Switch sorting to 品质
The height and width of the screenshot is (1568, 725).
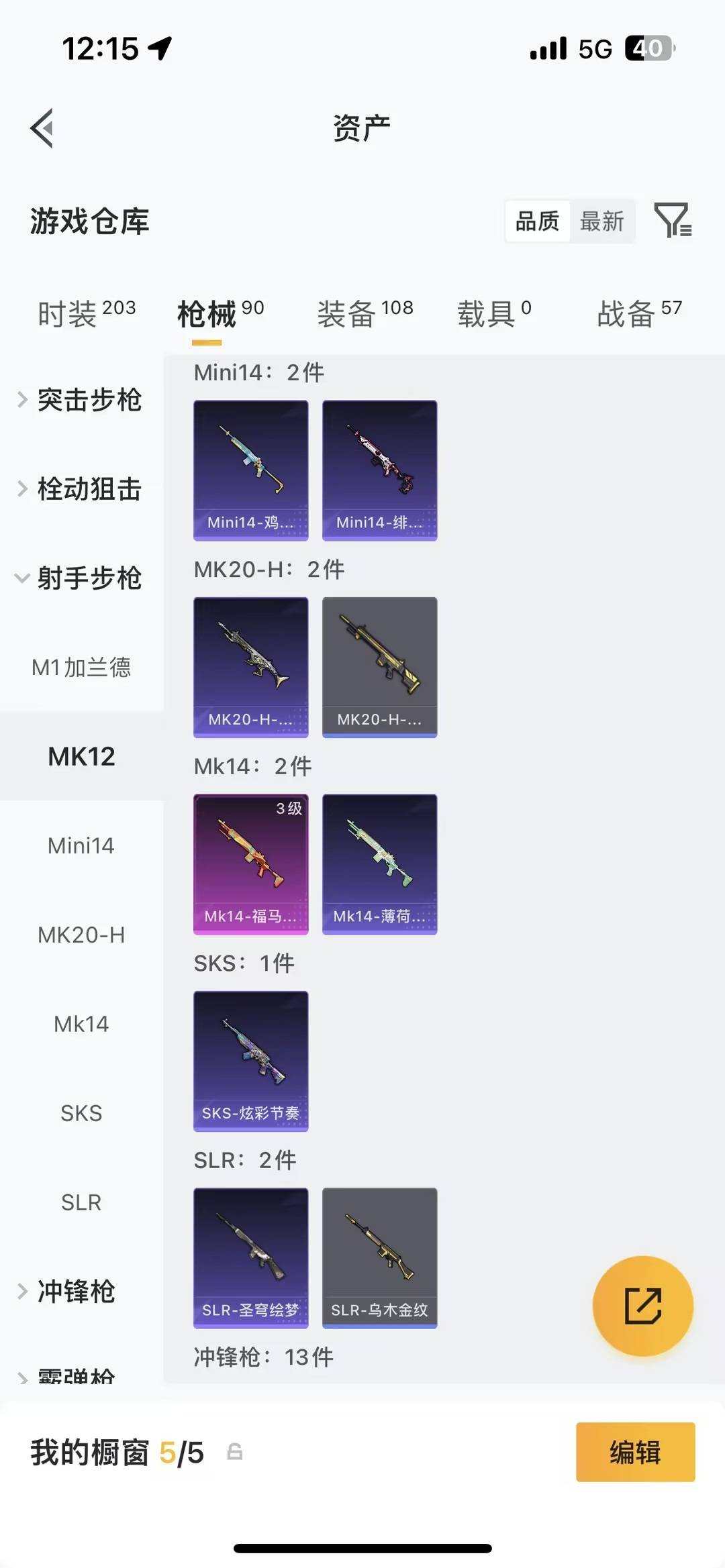click(x=536, y=221)
